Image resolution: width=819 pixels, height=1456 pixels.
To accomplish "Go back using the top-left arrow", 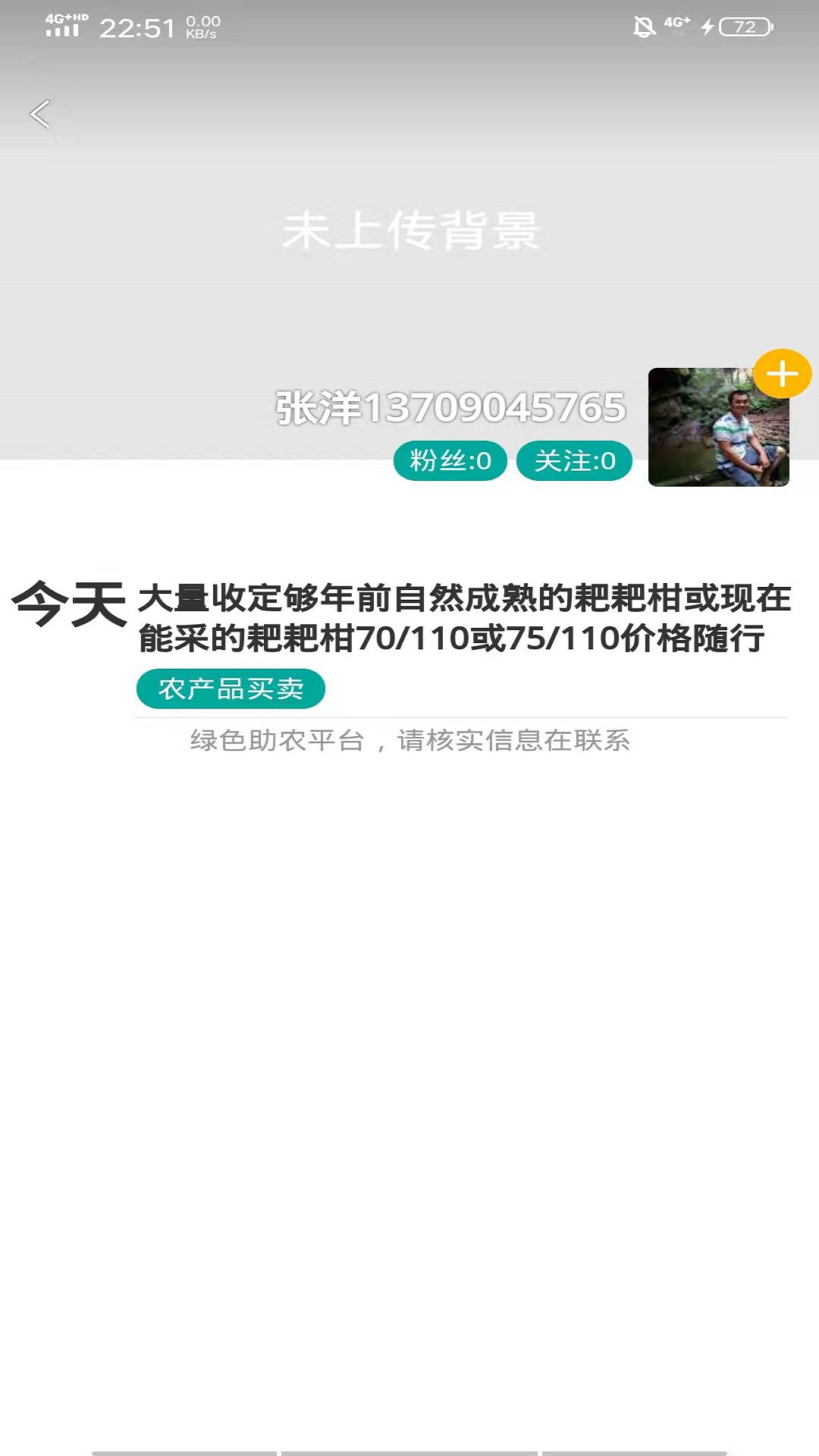I will (40, 114).
